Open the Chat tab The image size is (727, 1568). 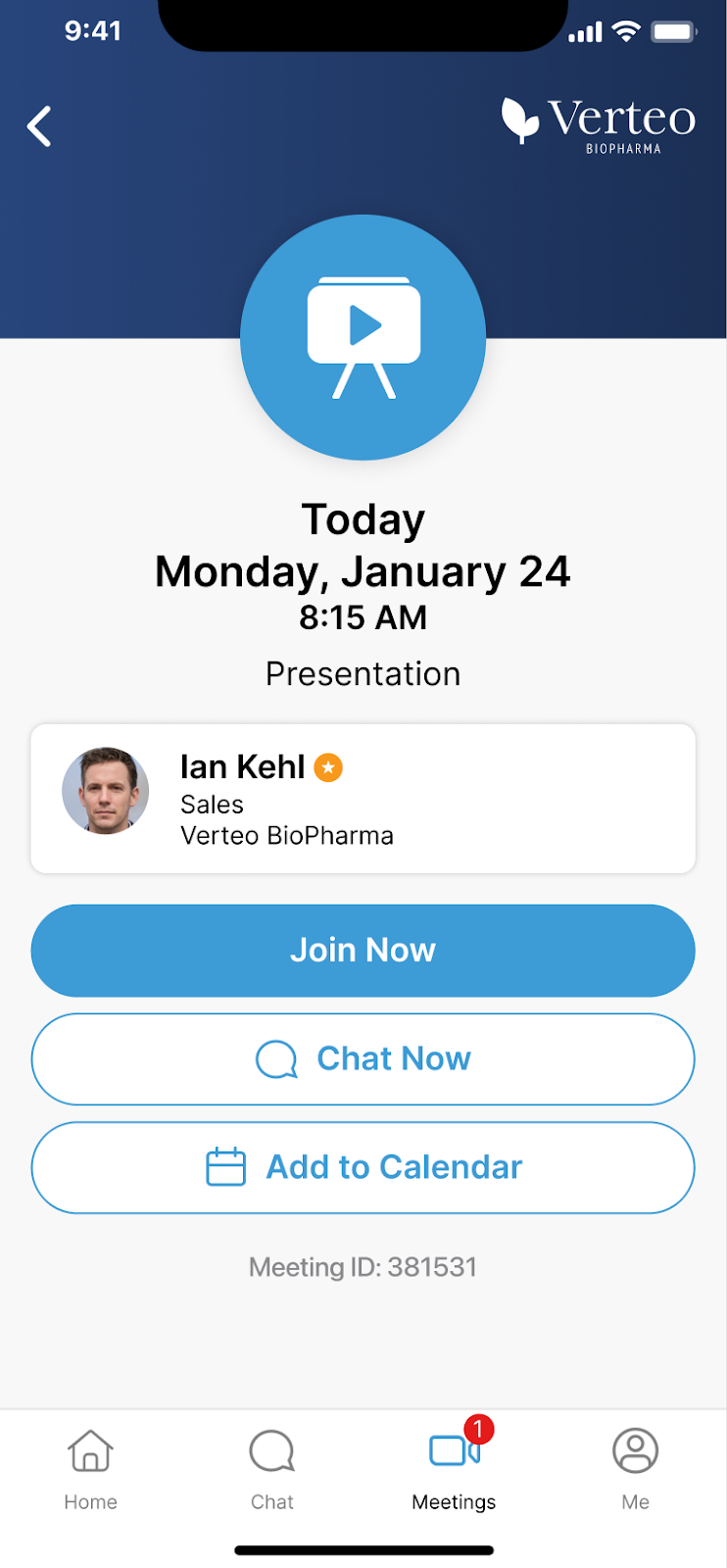click(271, 1468)
